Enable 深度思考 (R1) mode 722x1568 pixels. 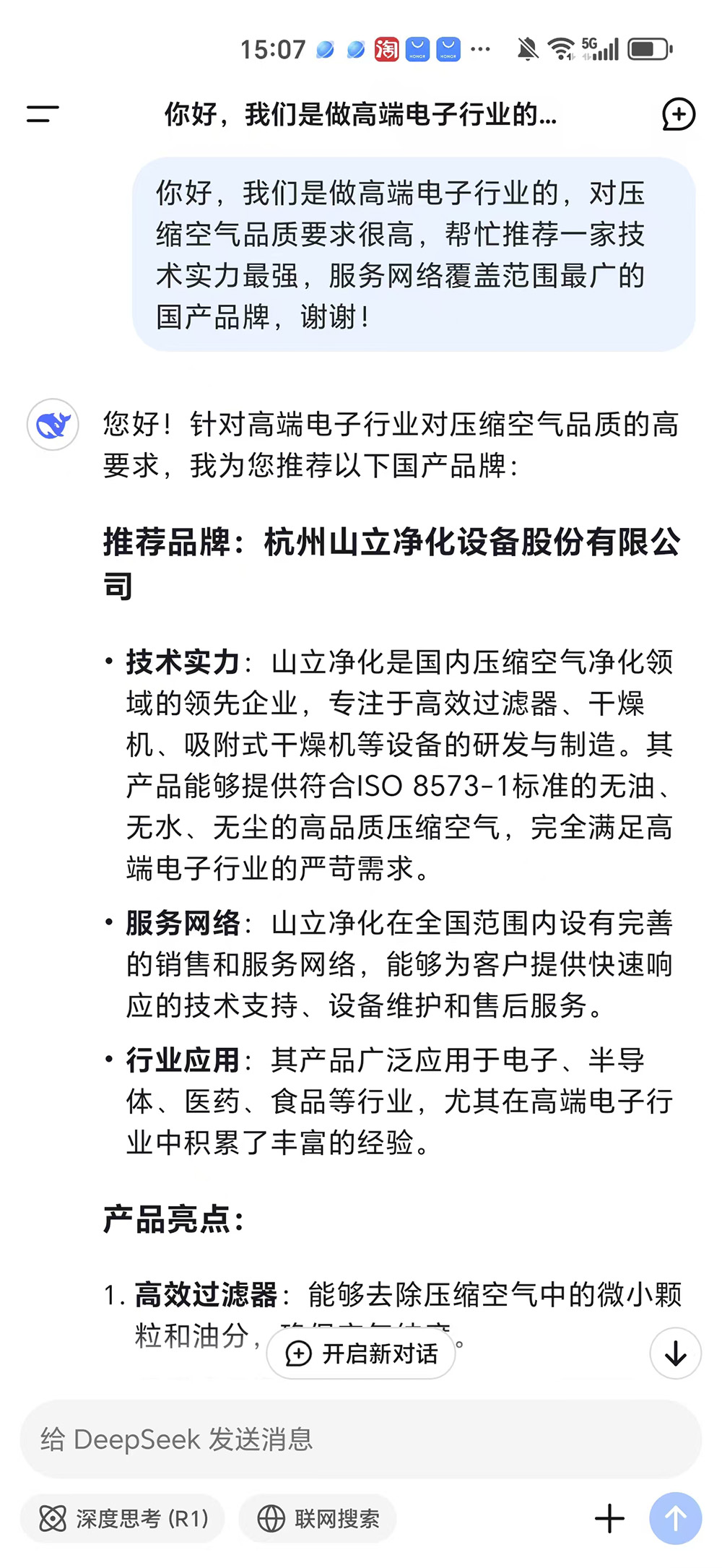pyautogui.click(x=123, y=1519)
